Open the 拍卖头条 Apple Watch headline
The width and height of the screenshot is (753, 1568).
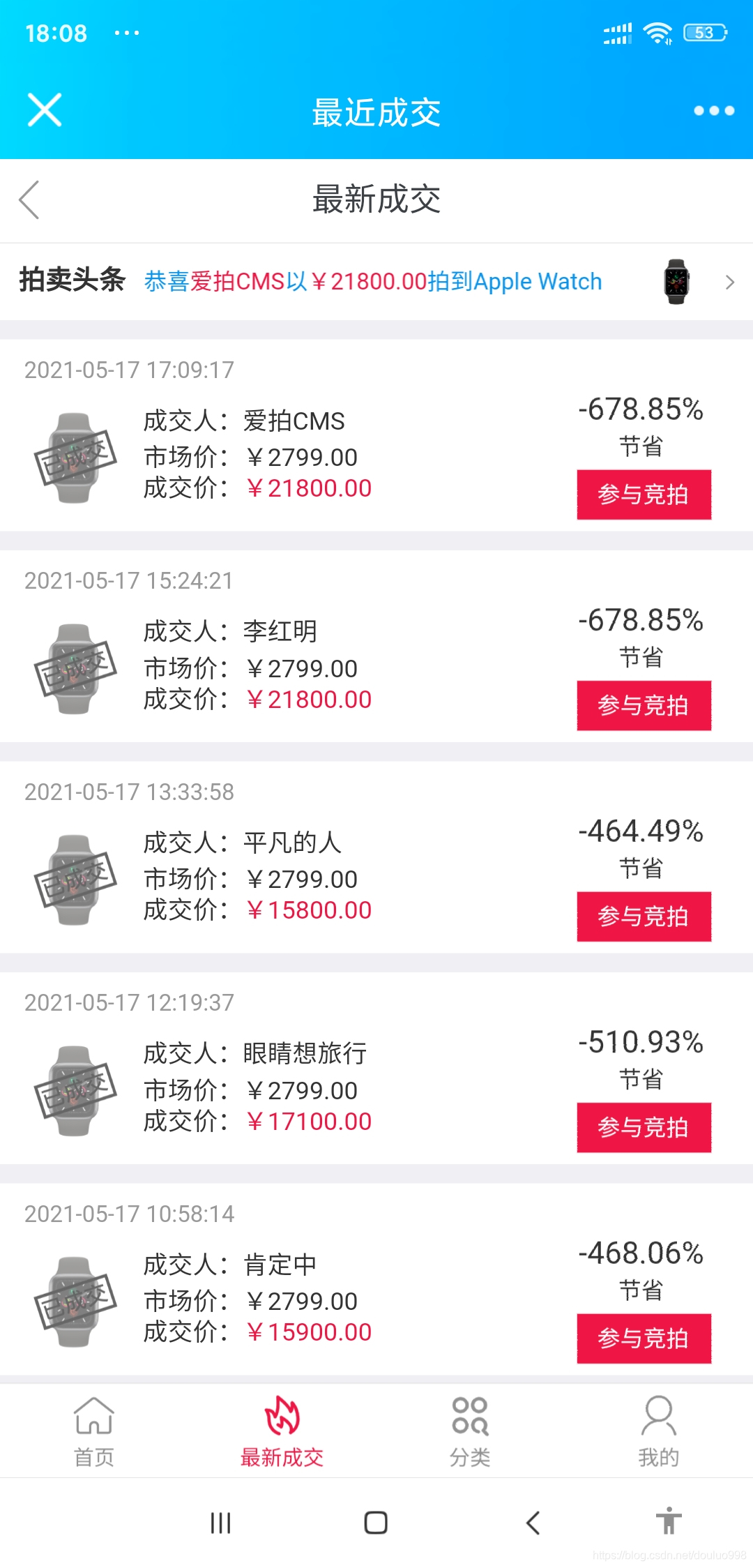(373, 282)
